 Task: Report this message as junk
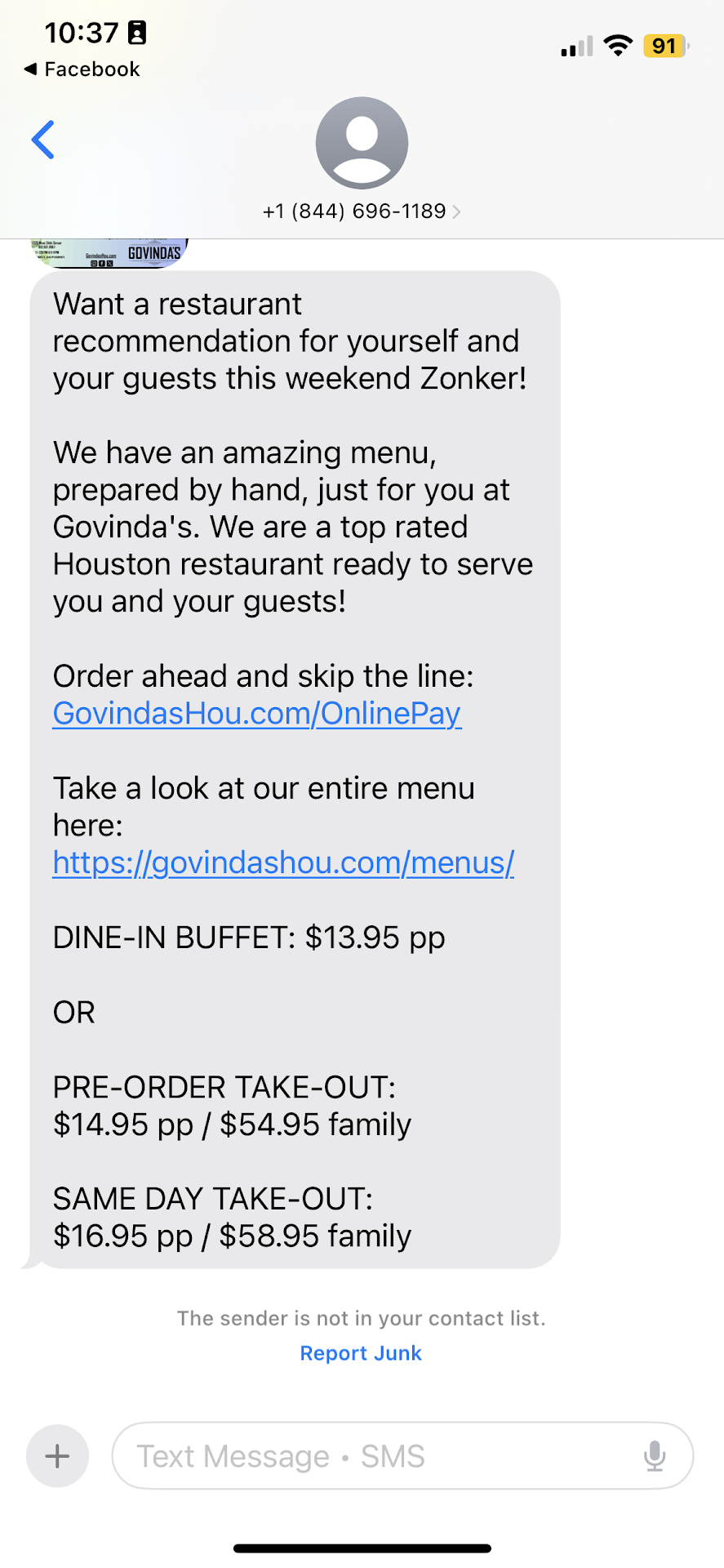point(361,1353)
